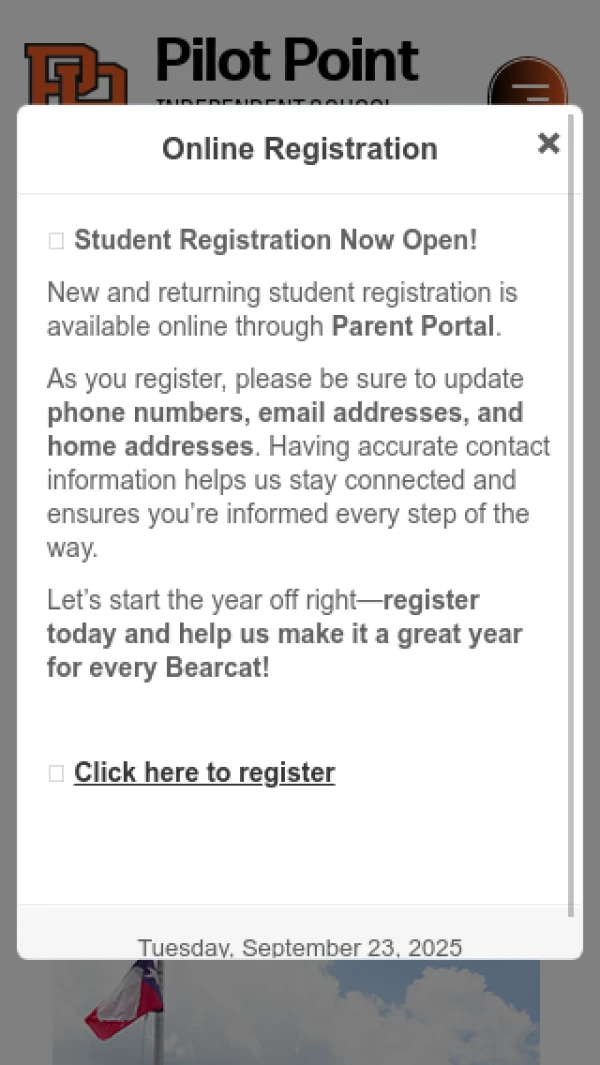Open the "Click here to register" link
The image size is (600, 1065).
click(x=204, y=772)
